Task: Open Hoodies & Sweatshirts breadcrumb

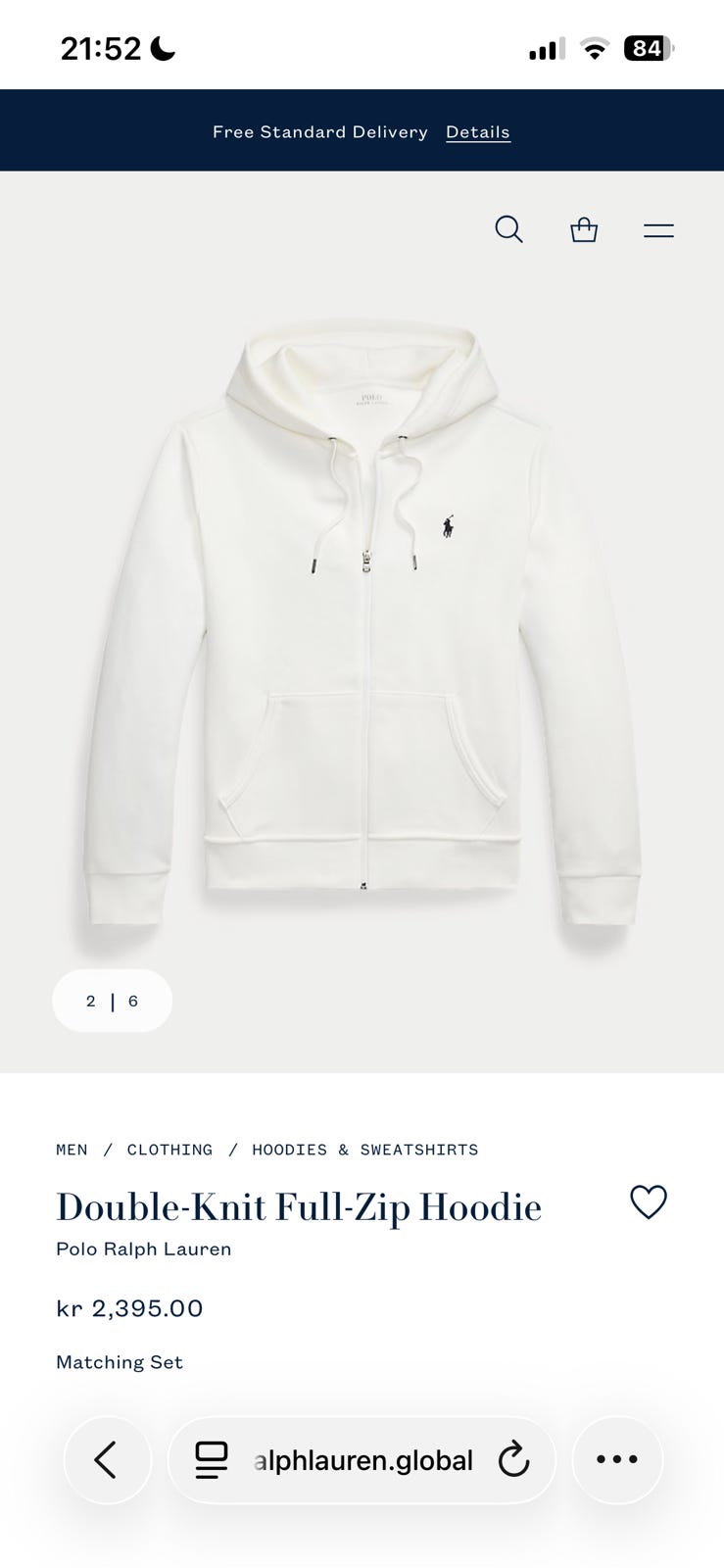Action: [364, 1150]
